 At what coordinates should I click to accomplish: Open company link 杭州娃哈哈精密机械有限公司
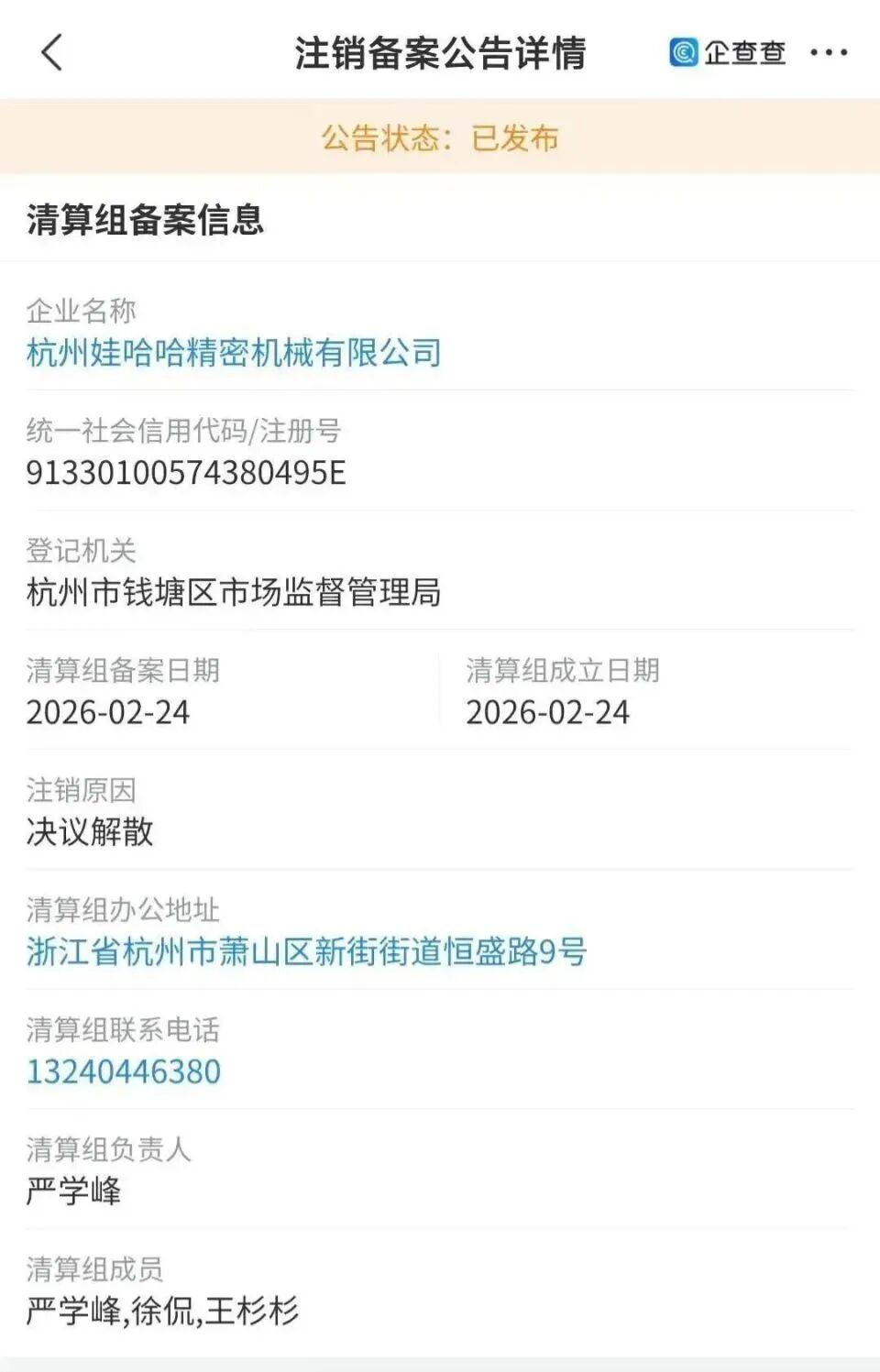(234, 353)
